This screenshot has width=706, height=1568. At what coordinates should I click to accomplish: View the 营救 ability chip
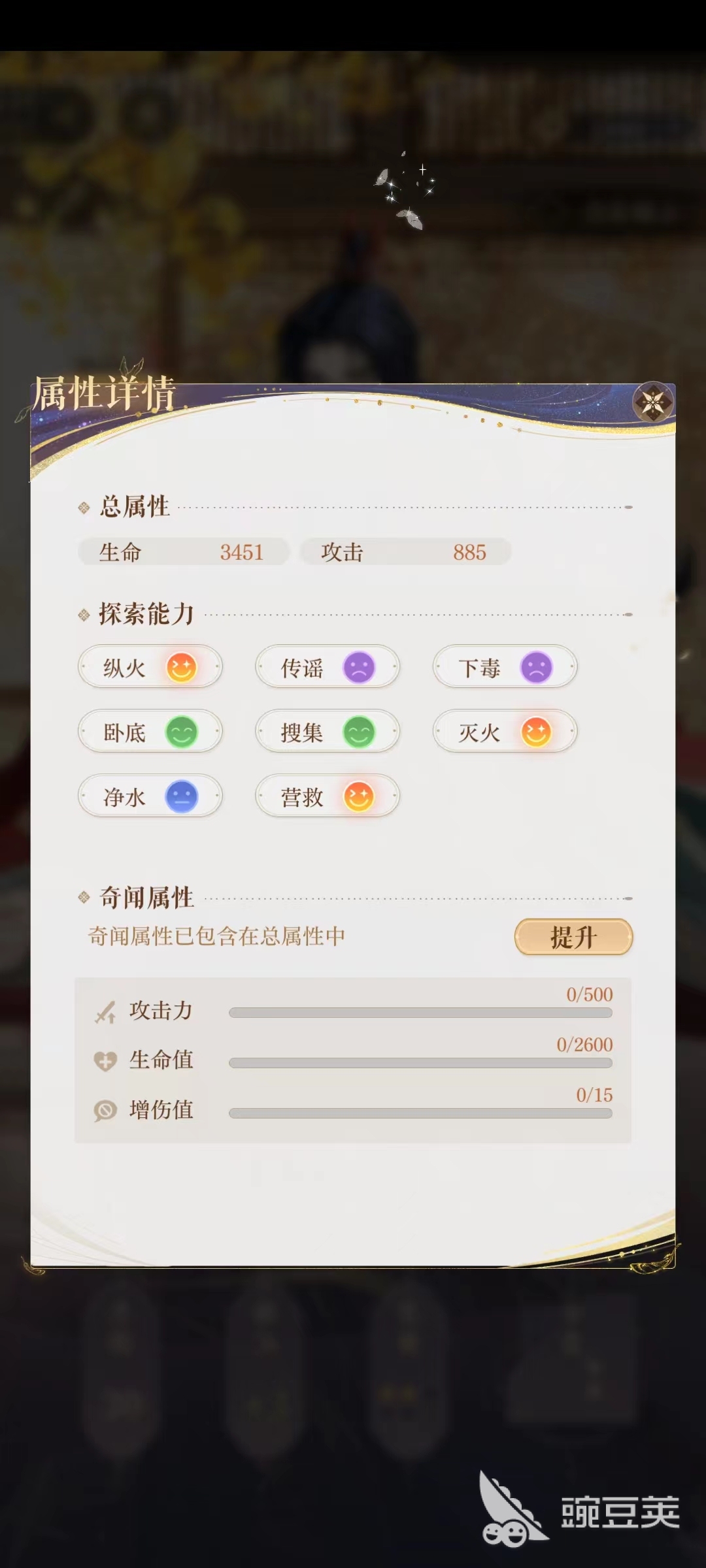click(327, 796)
